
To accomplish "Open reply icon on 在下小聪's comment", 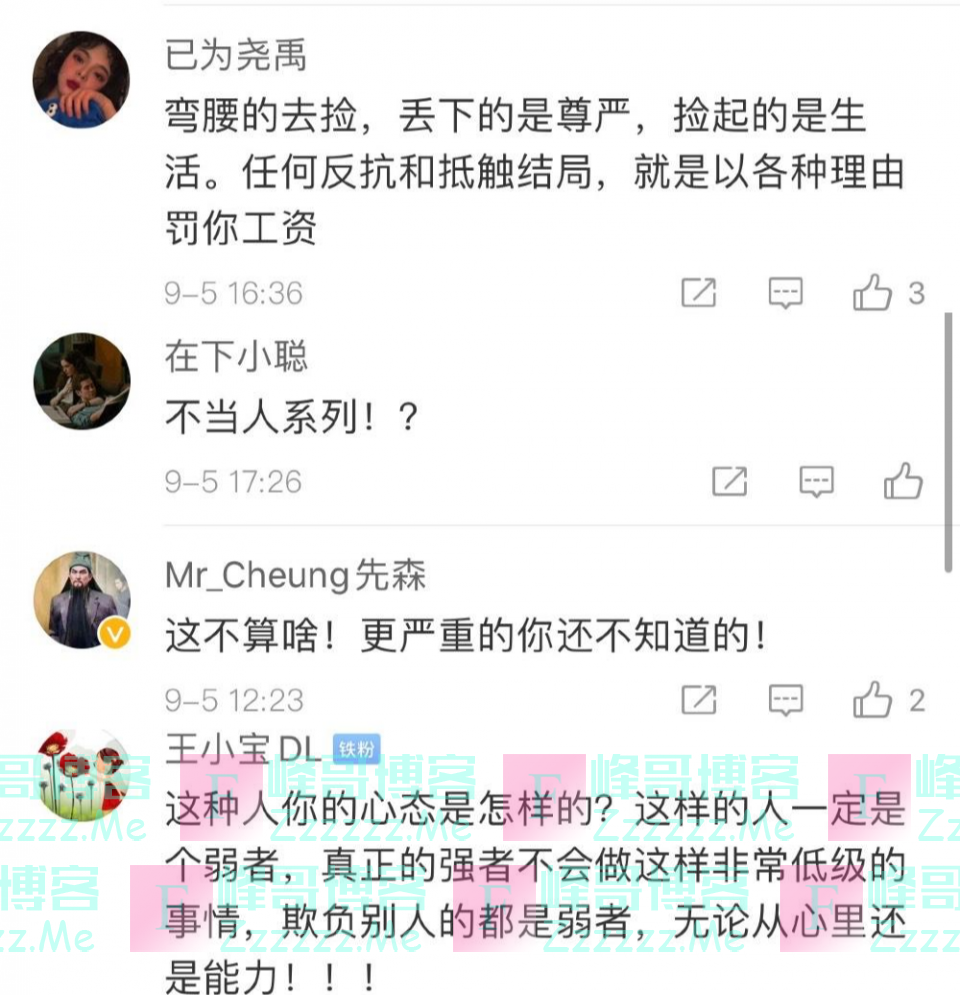I will [817, 482].
